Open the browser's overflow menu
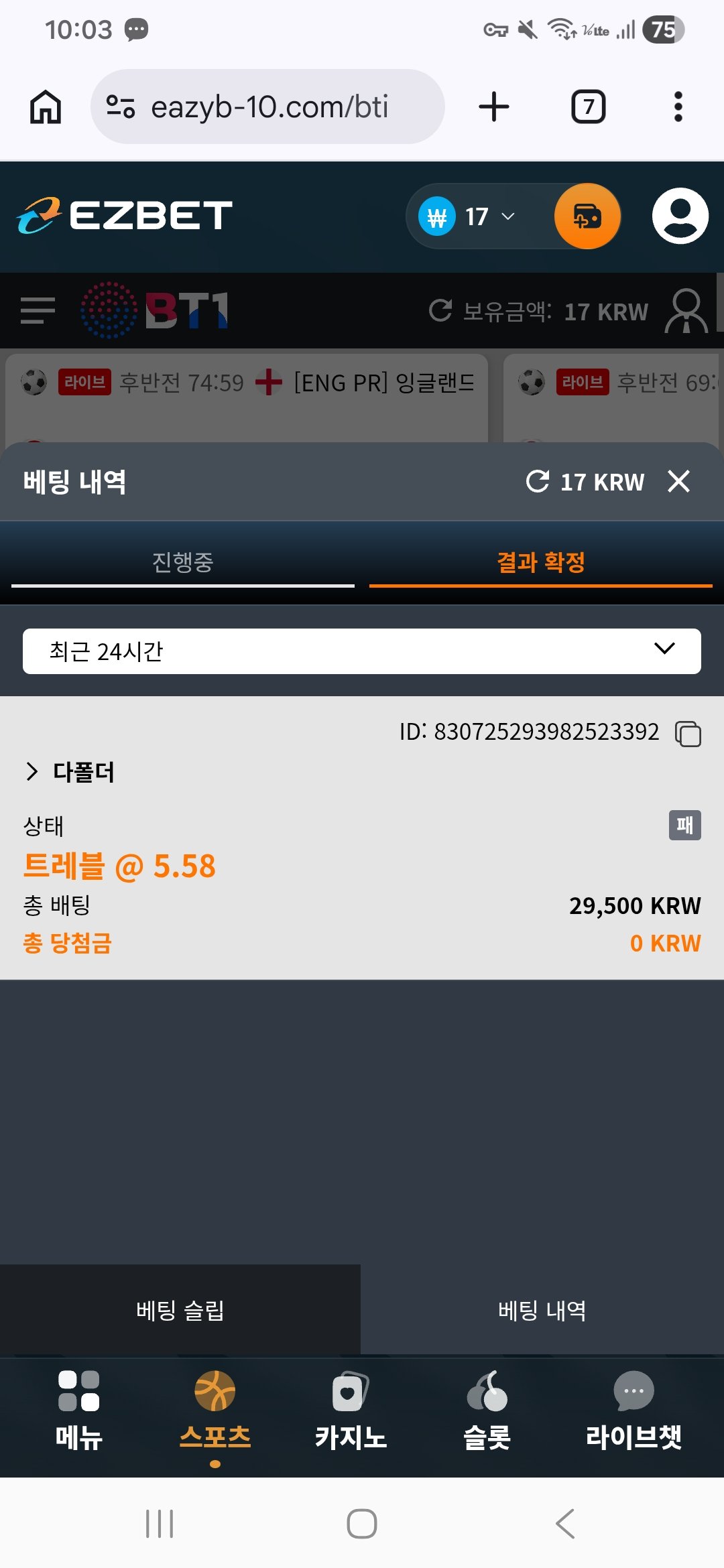The width and height of the screenshot is (724, 1568). pyautogui.click(x=678, y=107)
